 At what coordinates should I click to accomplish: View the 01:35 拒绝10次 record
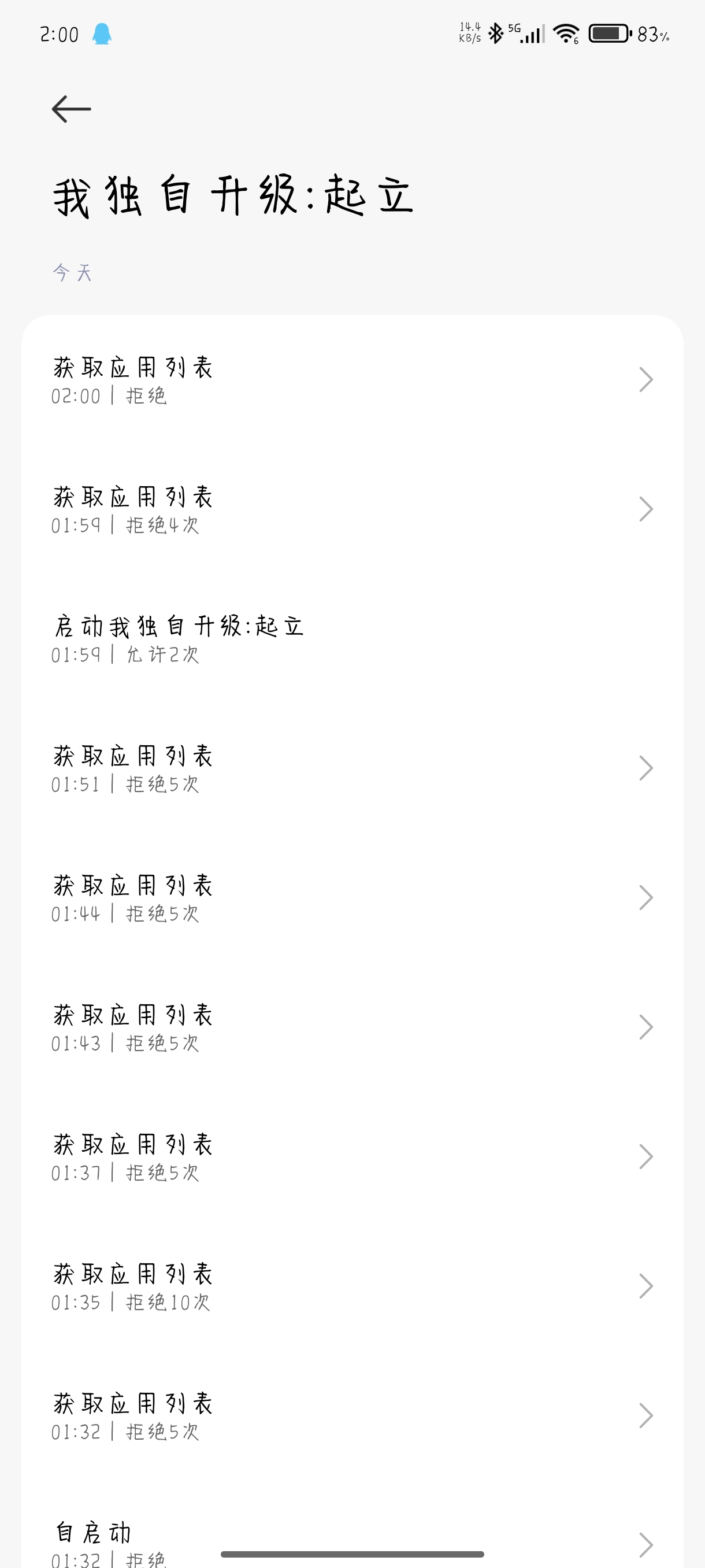352,1287
